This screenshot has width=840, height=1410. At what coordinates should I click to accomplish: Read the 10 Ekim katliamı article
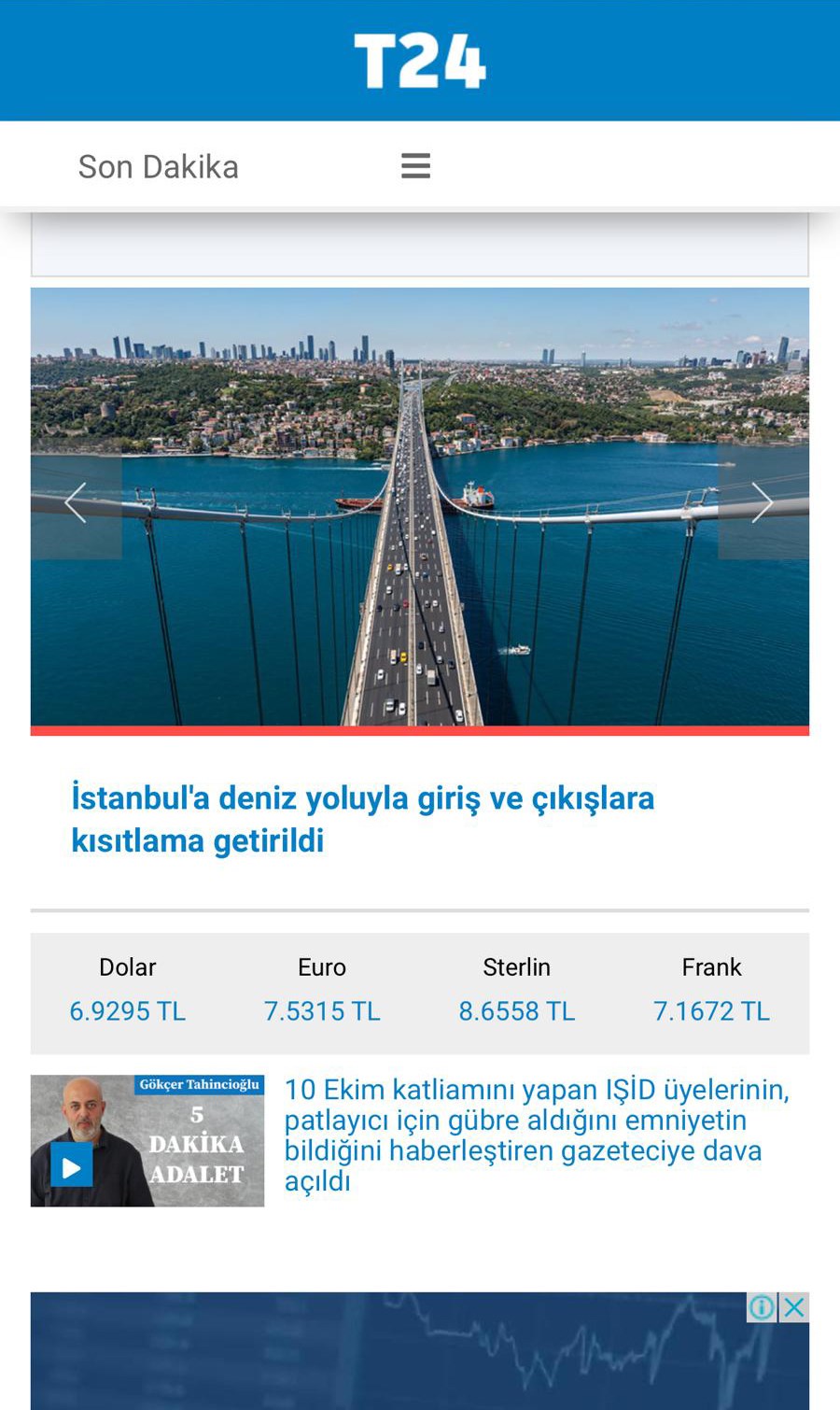[x=538, y=1135]
